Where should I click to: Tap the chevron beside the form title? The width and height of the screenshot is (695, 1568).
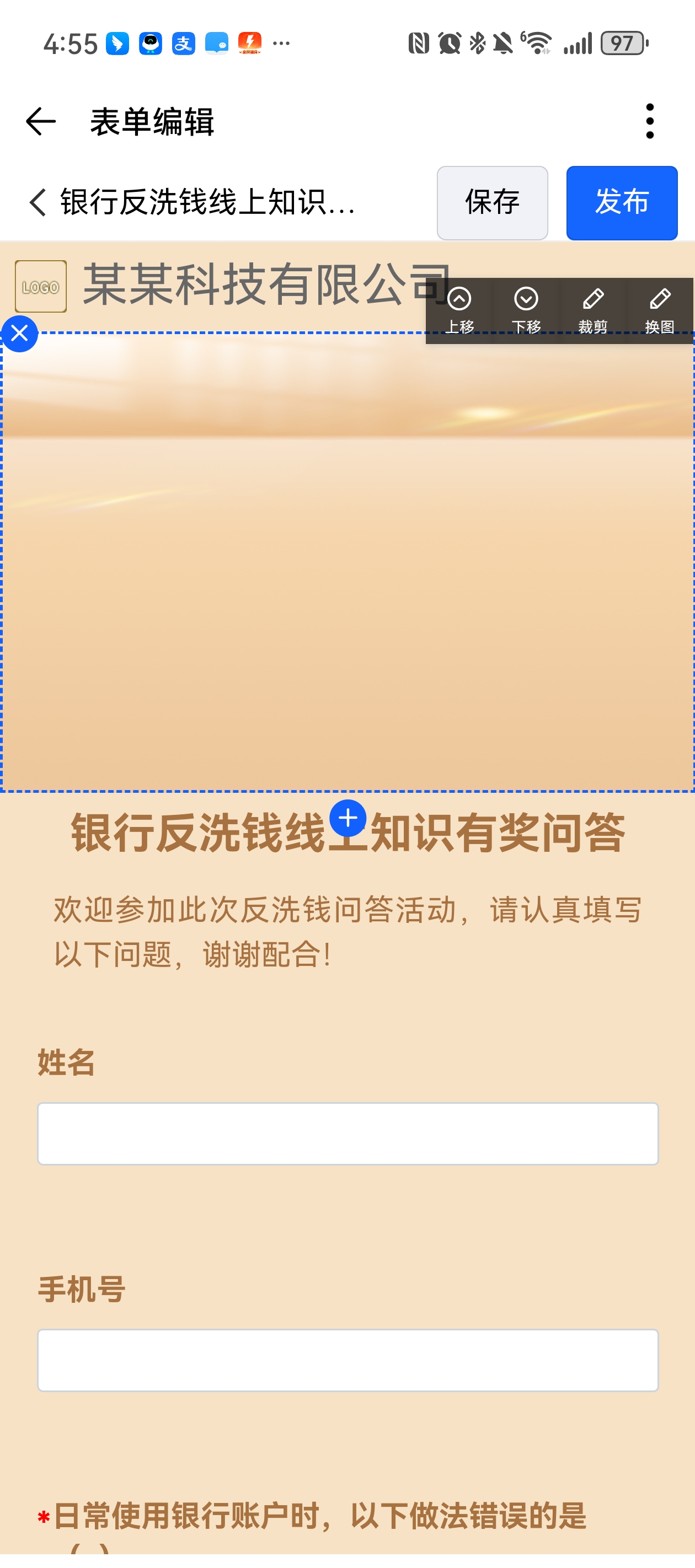point(38,202)
